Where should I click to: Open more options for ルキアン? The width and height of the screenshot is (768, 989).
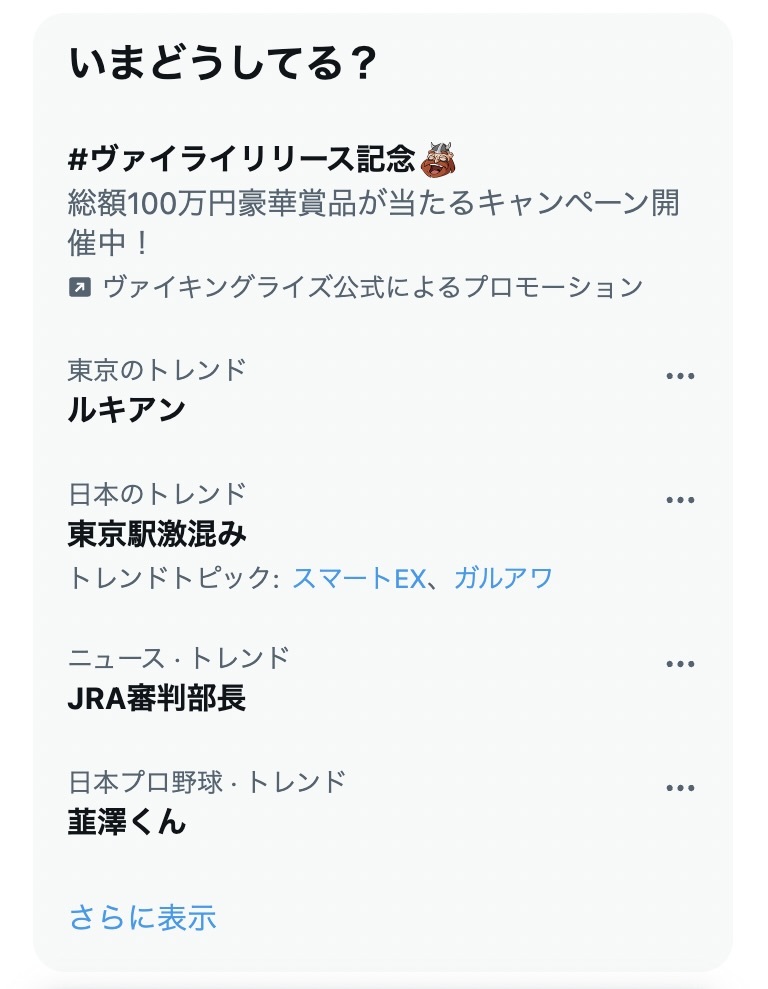(x=680, y=376)
